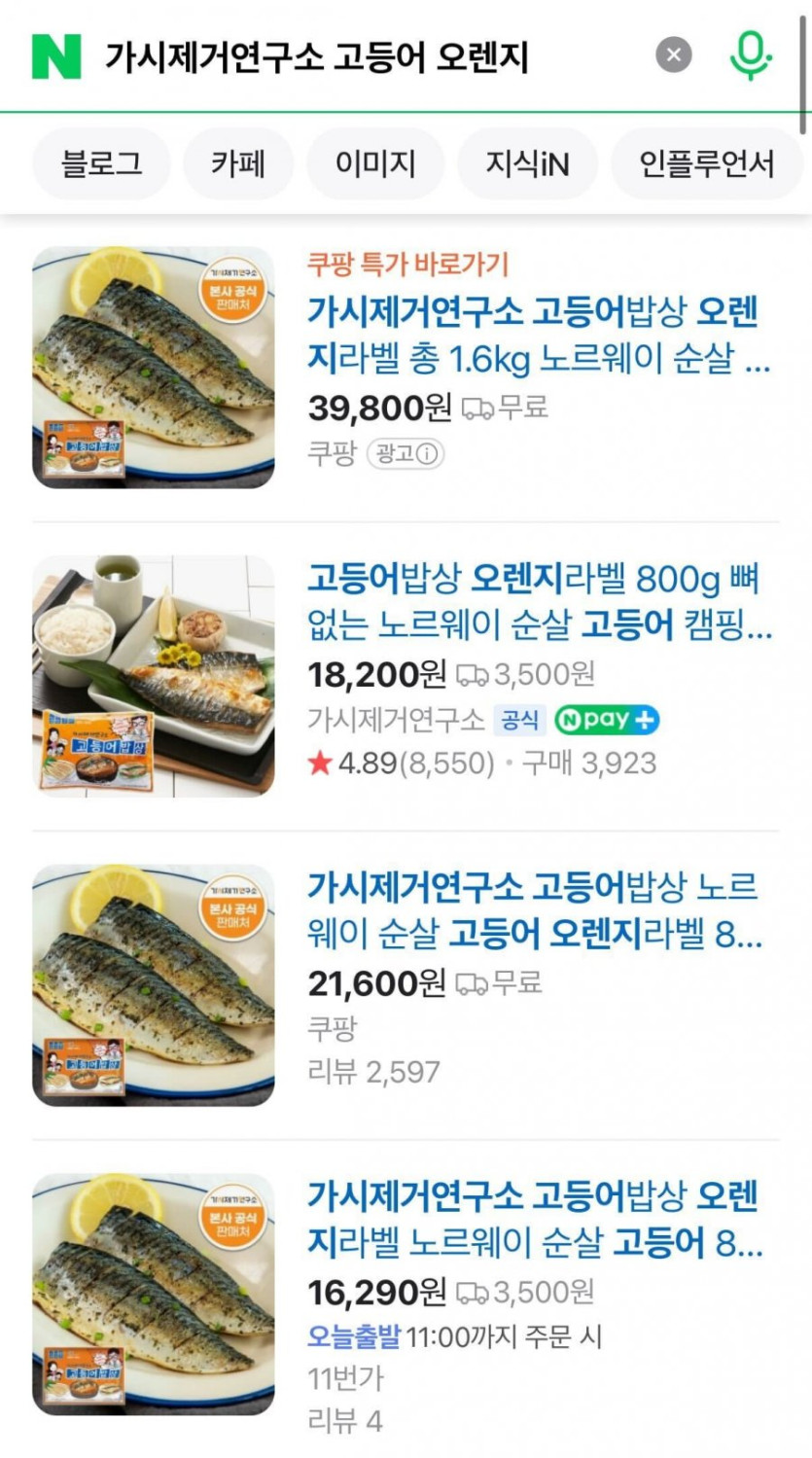Tap the product photo of the 18,200원 item
The width and height of the screenshot is (812, 1458).
pos(154,676)
